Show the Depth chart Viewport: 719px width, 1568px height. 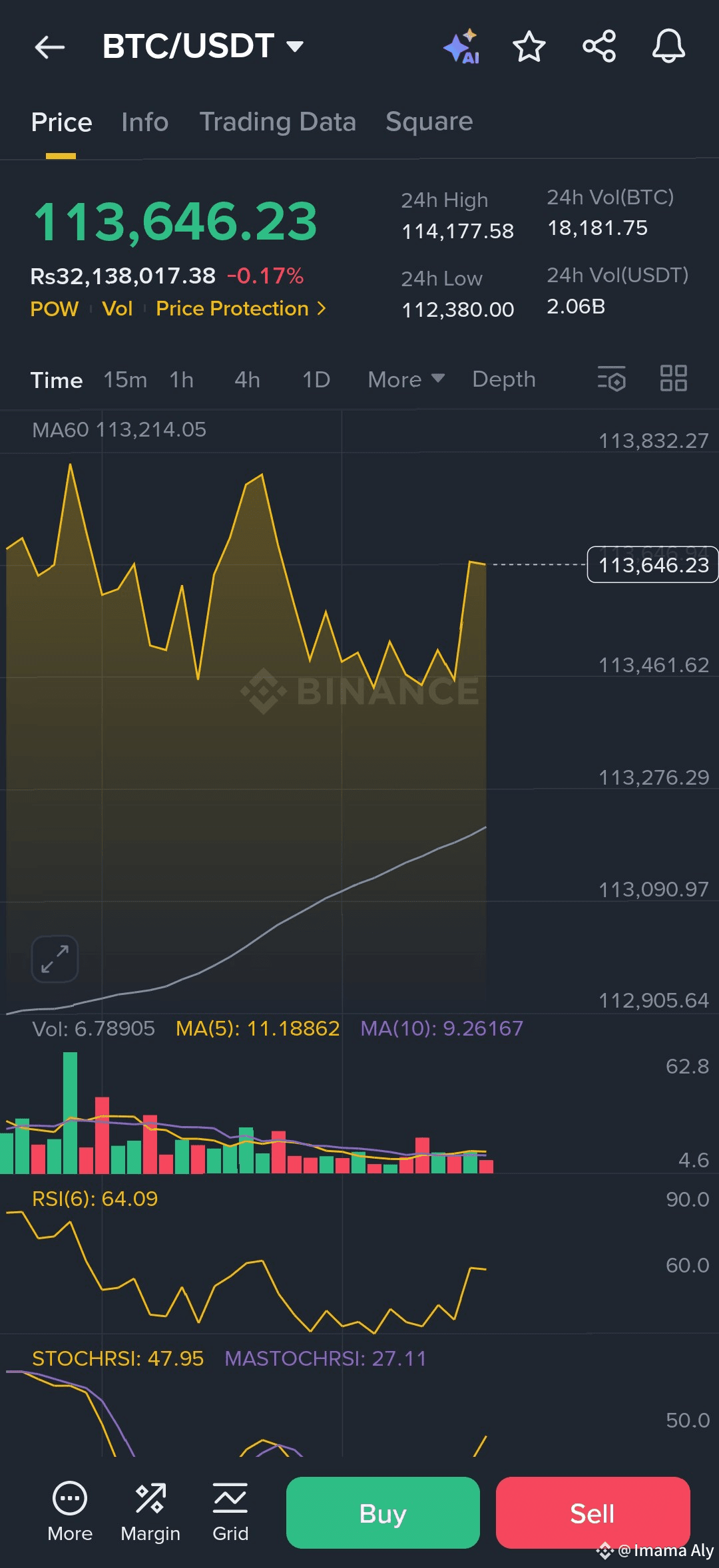(503, 380)
